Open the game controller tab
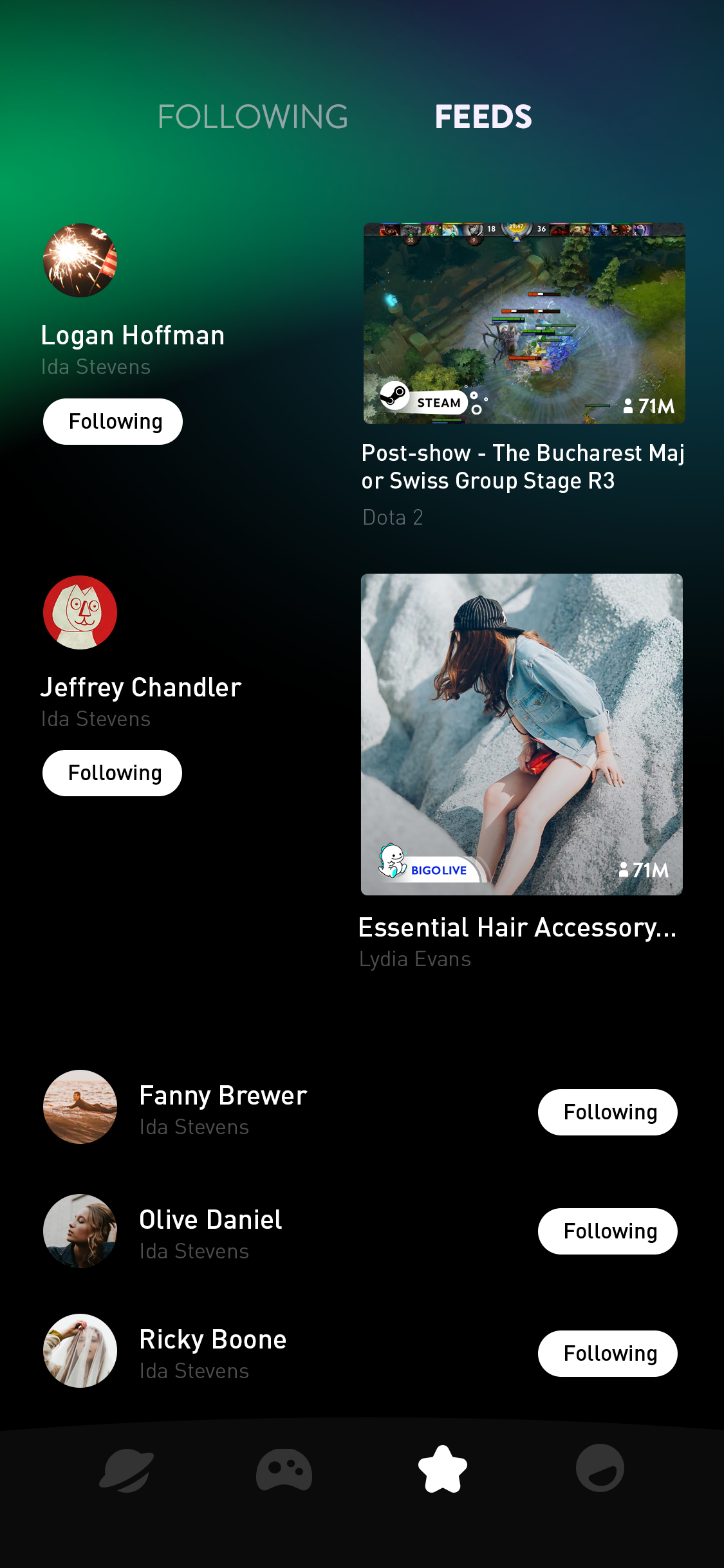 (x=284, y=1470)
